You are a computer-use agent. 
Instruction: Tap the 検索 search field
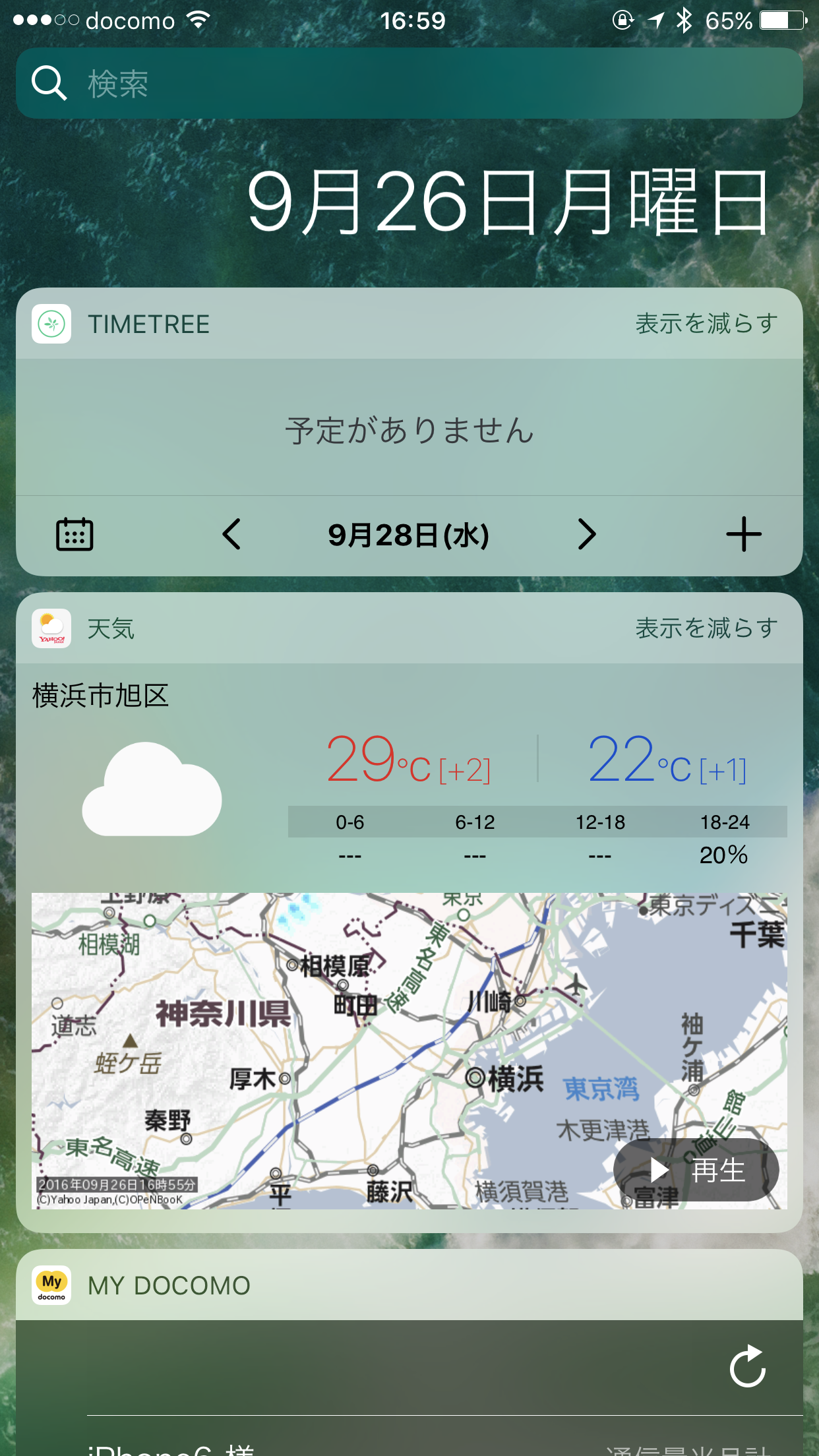coord(409,84)
